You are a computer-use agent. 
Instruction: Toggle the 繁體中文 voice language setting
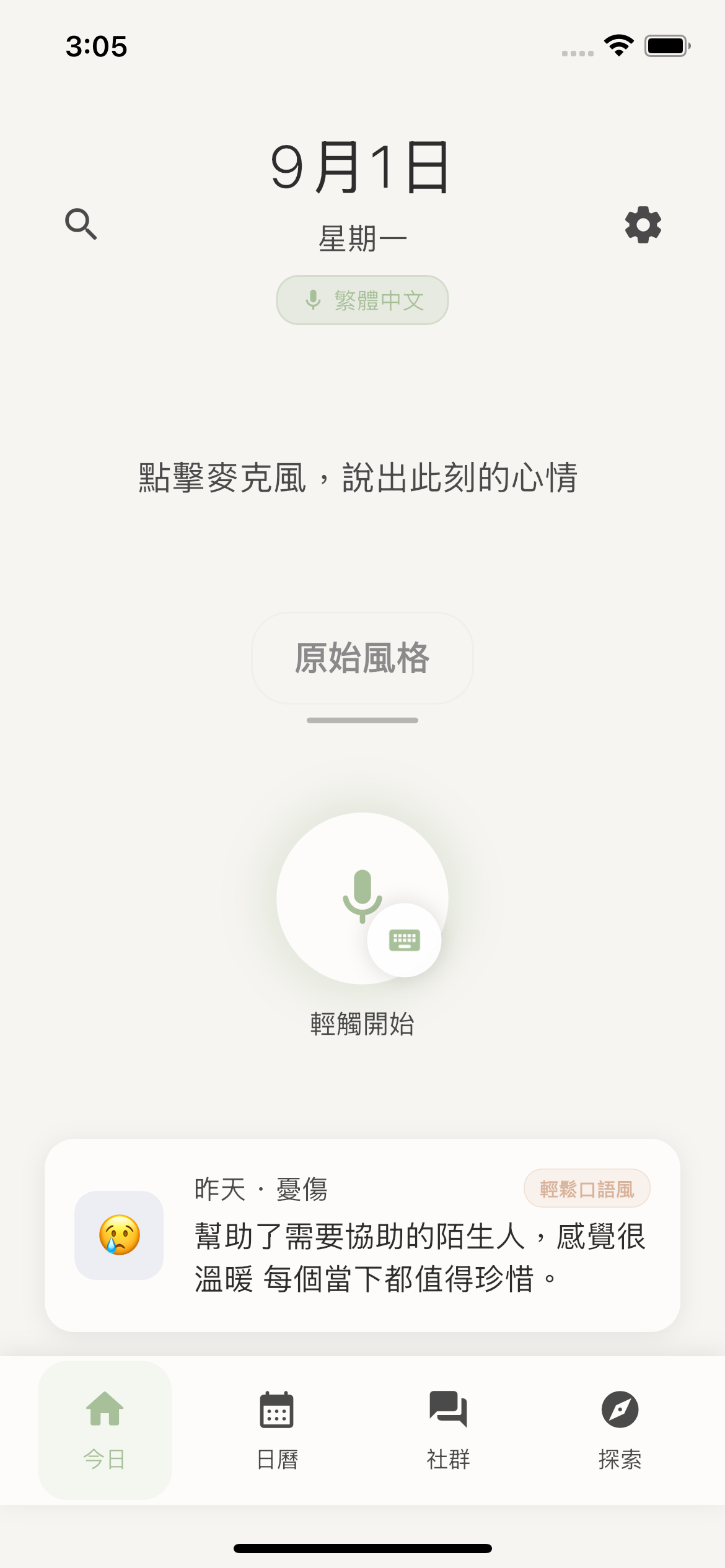[362, 300]
